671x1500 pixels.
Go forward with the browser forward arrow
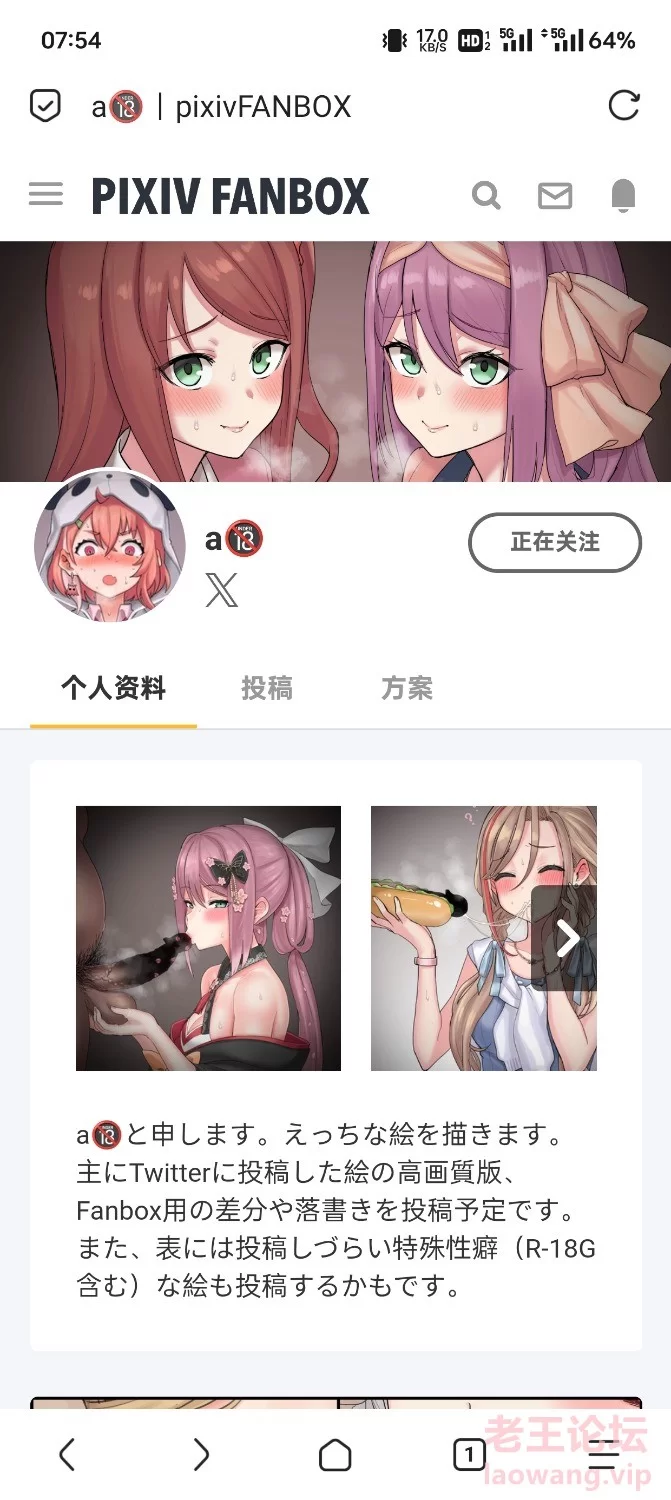click(201, 1454)
